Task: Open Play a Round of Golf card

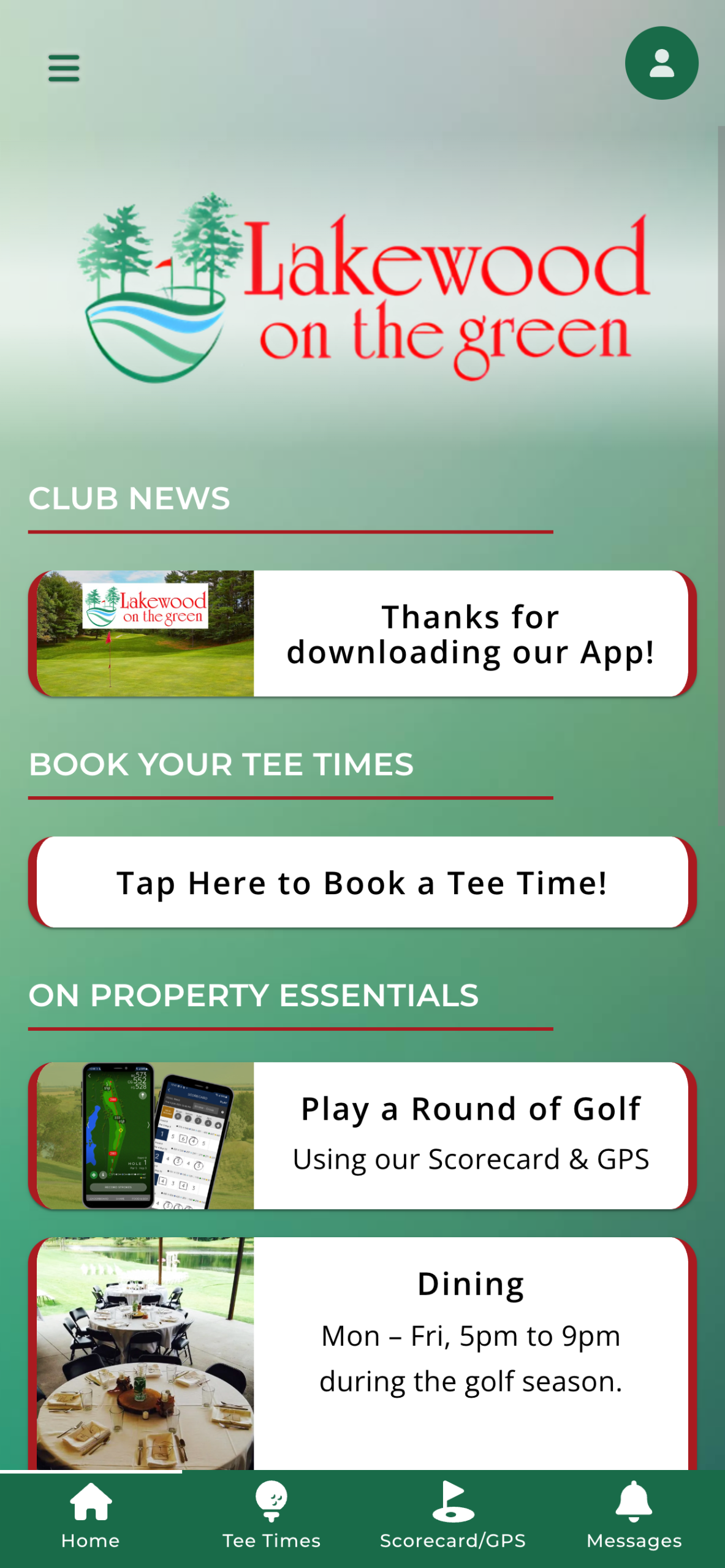Action: tap(362, 1135)
